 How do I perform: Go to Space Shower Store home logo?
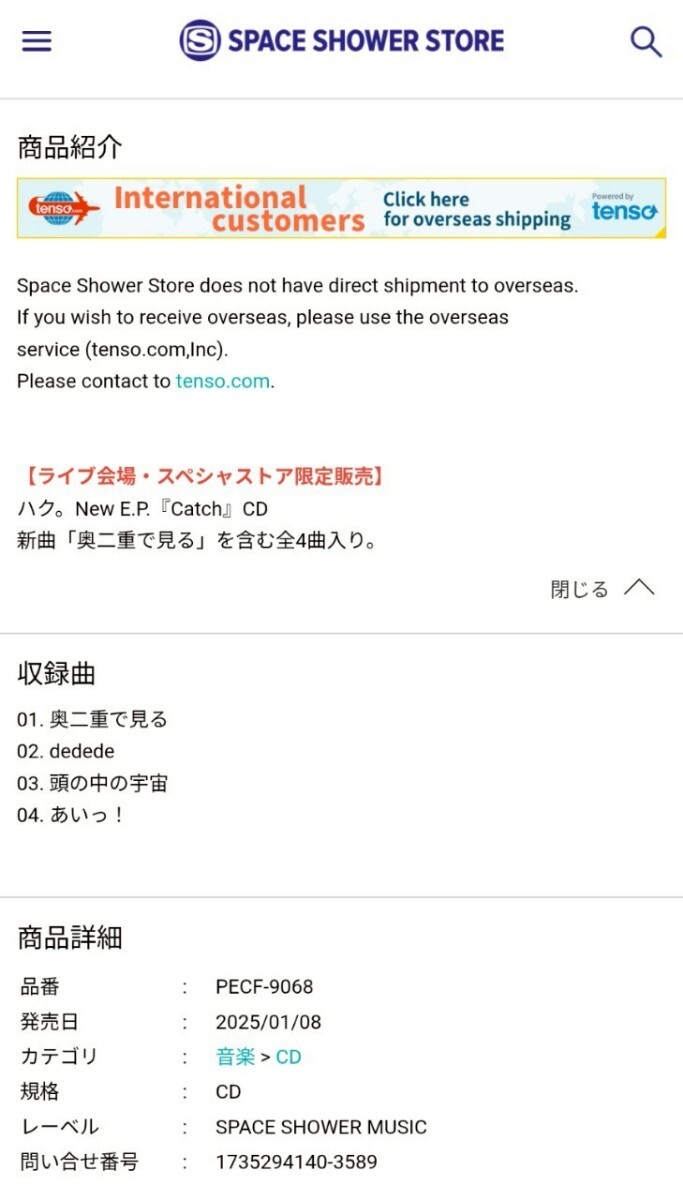point(342,41)
